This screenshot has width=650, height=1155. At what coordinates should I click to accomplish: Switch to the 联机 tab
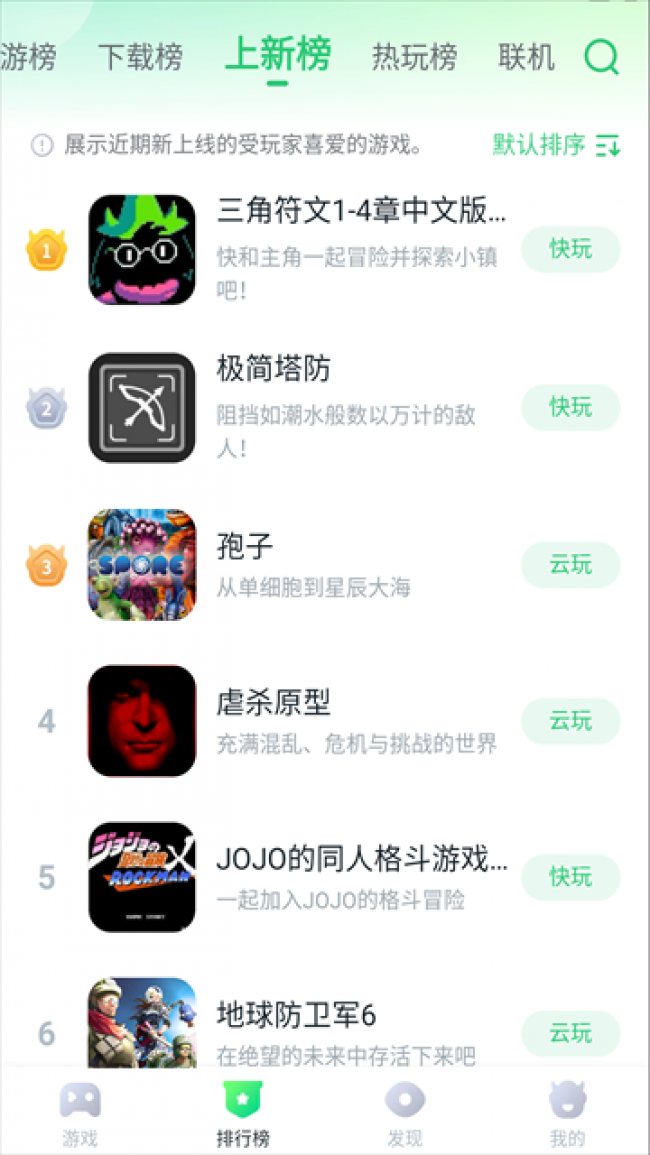(x=526, y=58)
